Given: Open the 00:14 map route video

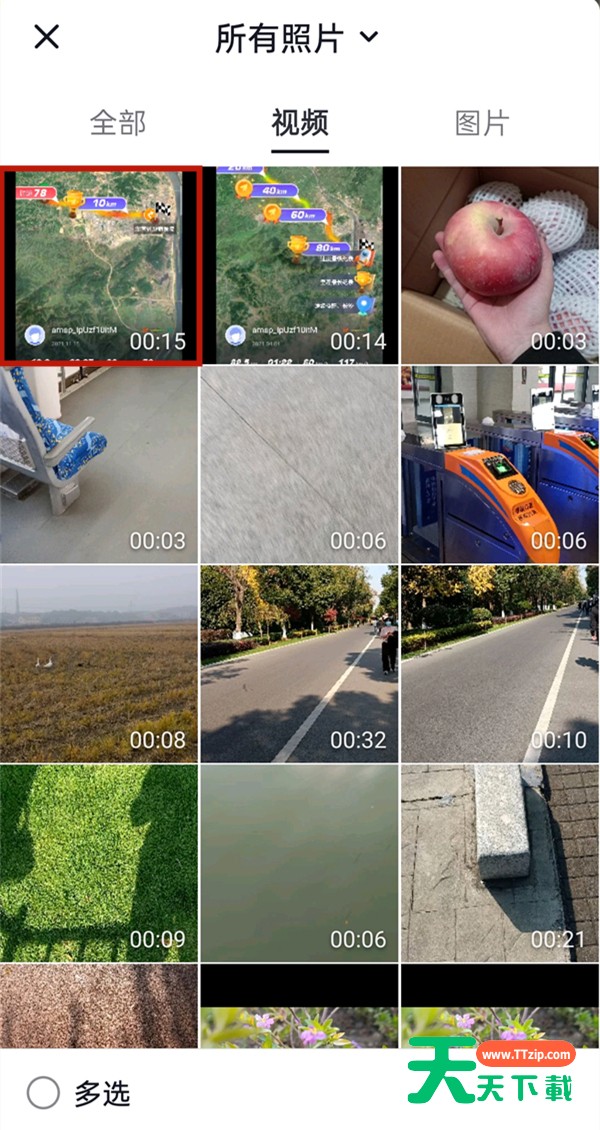Looking at the screenshot, I should click(x=299, y=265).
